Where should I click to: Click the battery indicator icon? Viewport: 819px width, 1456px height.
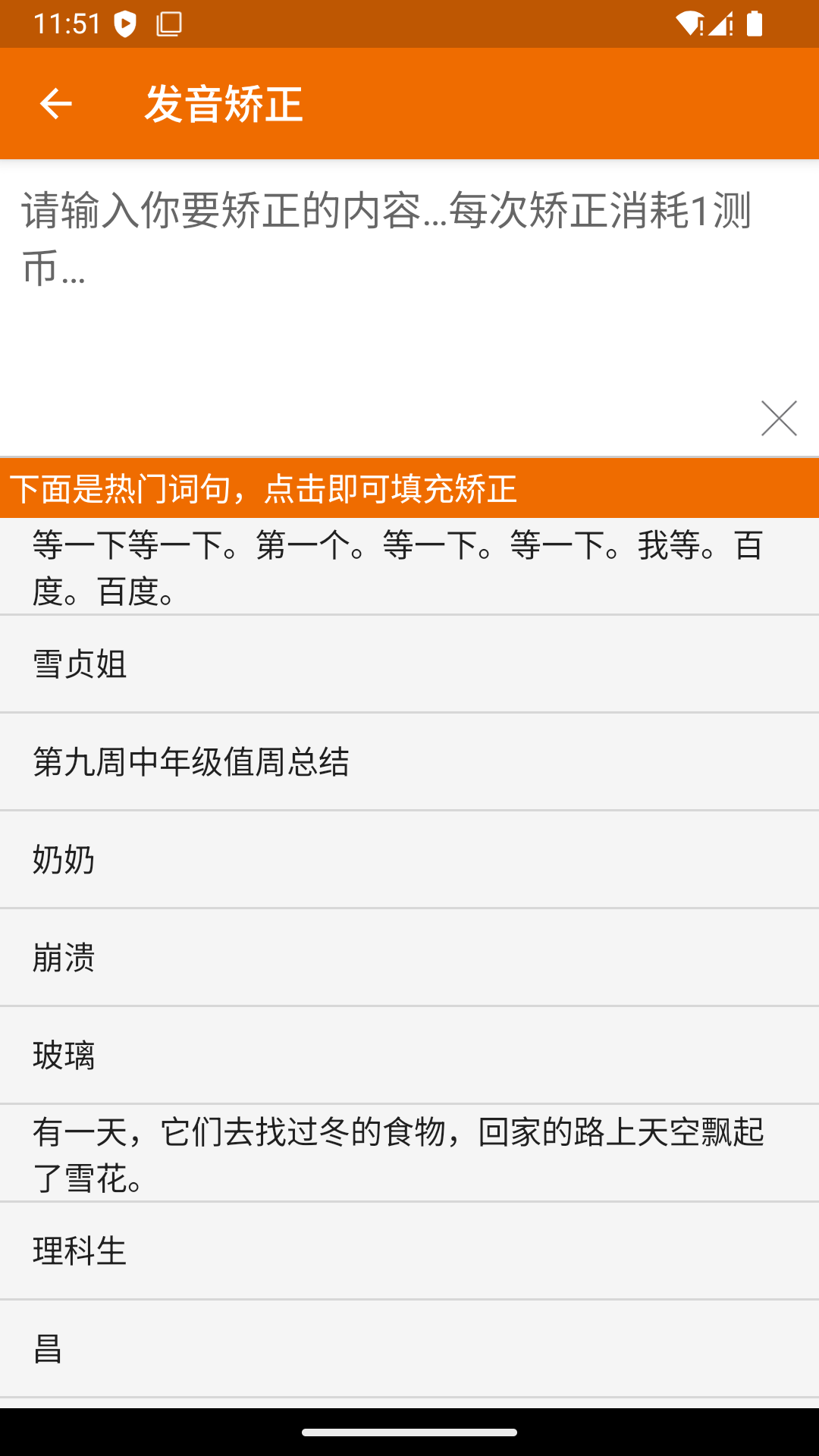[754, 23]
